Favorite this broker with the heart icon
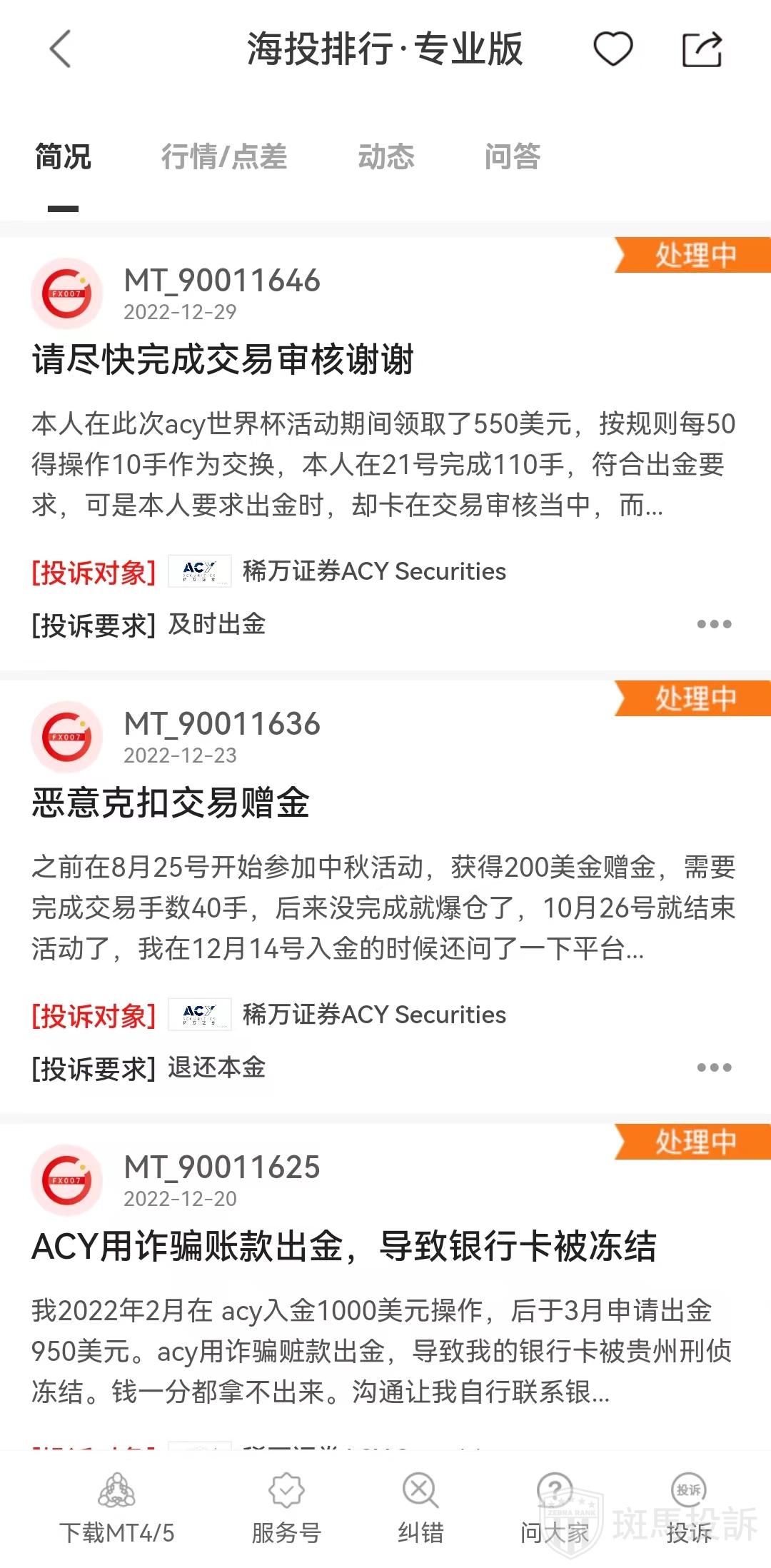Viewport: 771px width, 1568px height. [613, 49]
